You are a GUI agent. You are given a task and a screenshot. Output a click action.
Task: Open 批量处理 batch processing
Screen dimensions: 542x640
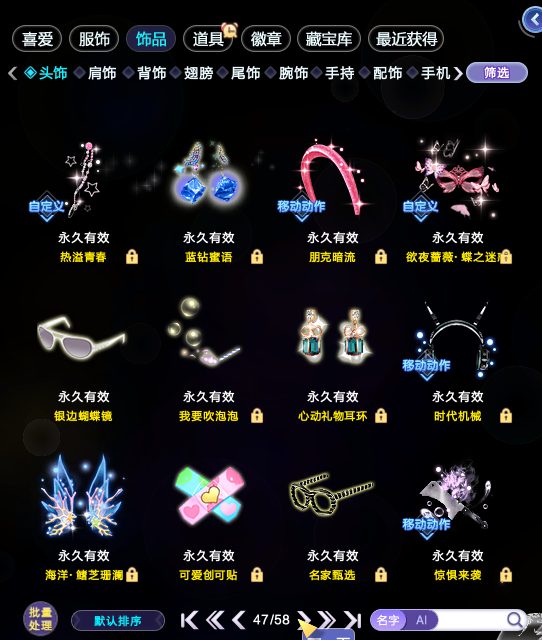click(40, 619)
